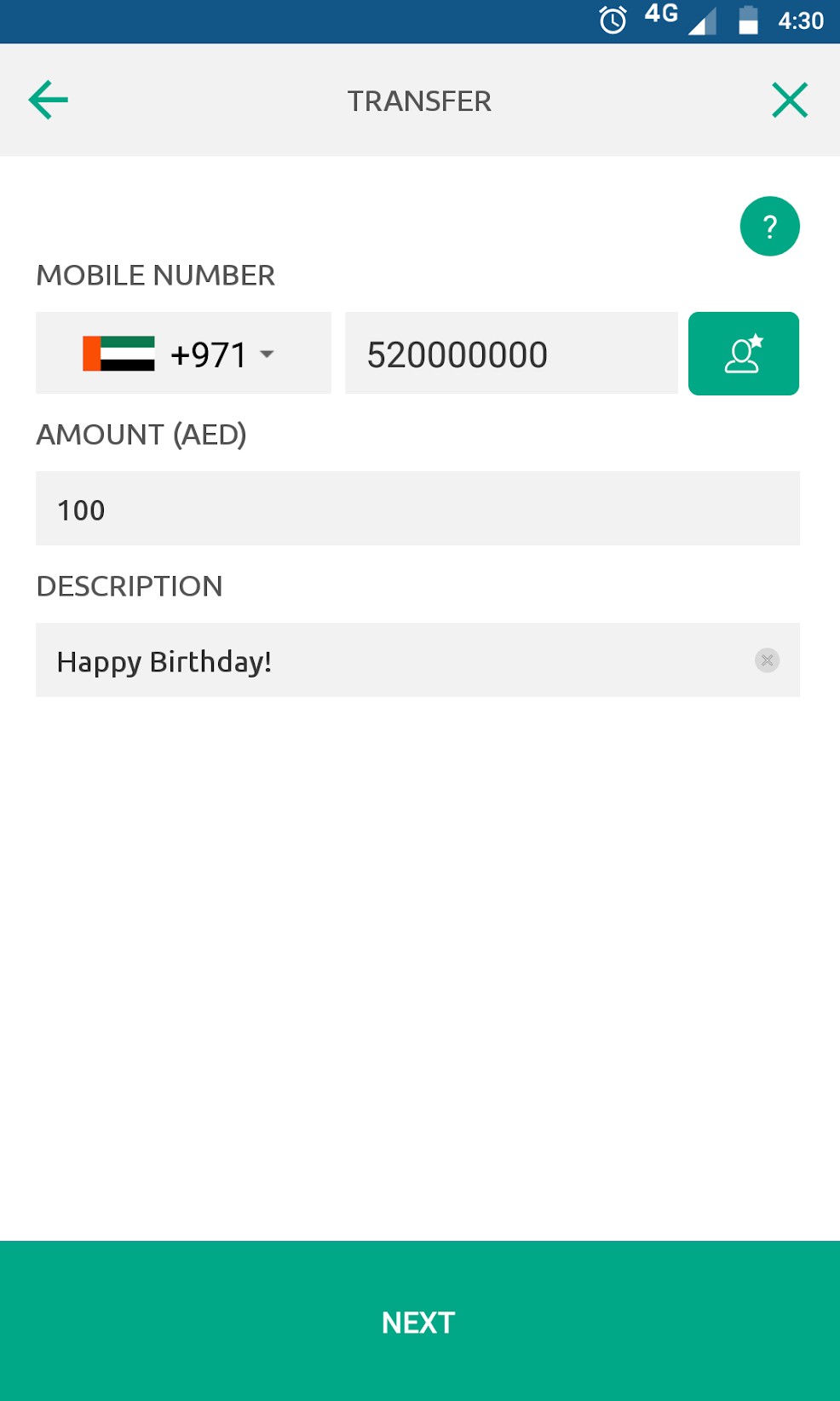The image size is (840, 1401).
Task: Close the Transfer screen
Action: [x=789, y=101]
